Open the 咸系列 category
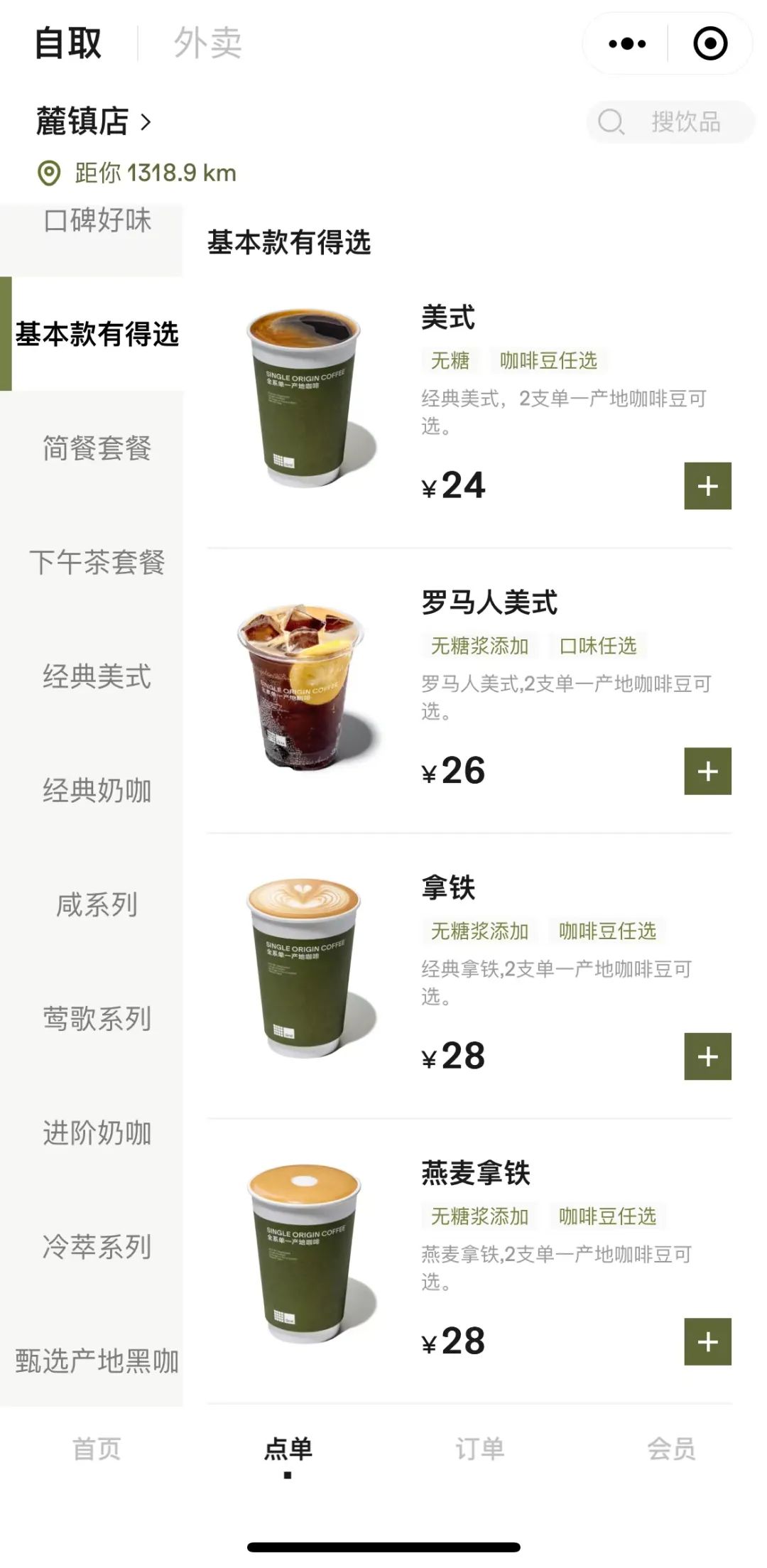Screen dimensions: 767x1568 pyautogui.click(x=97, y=904)
